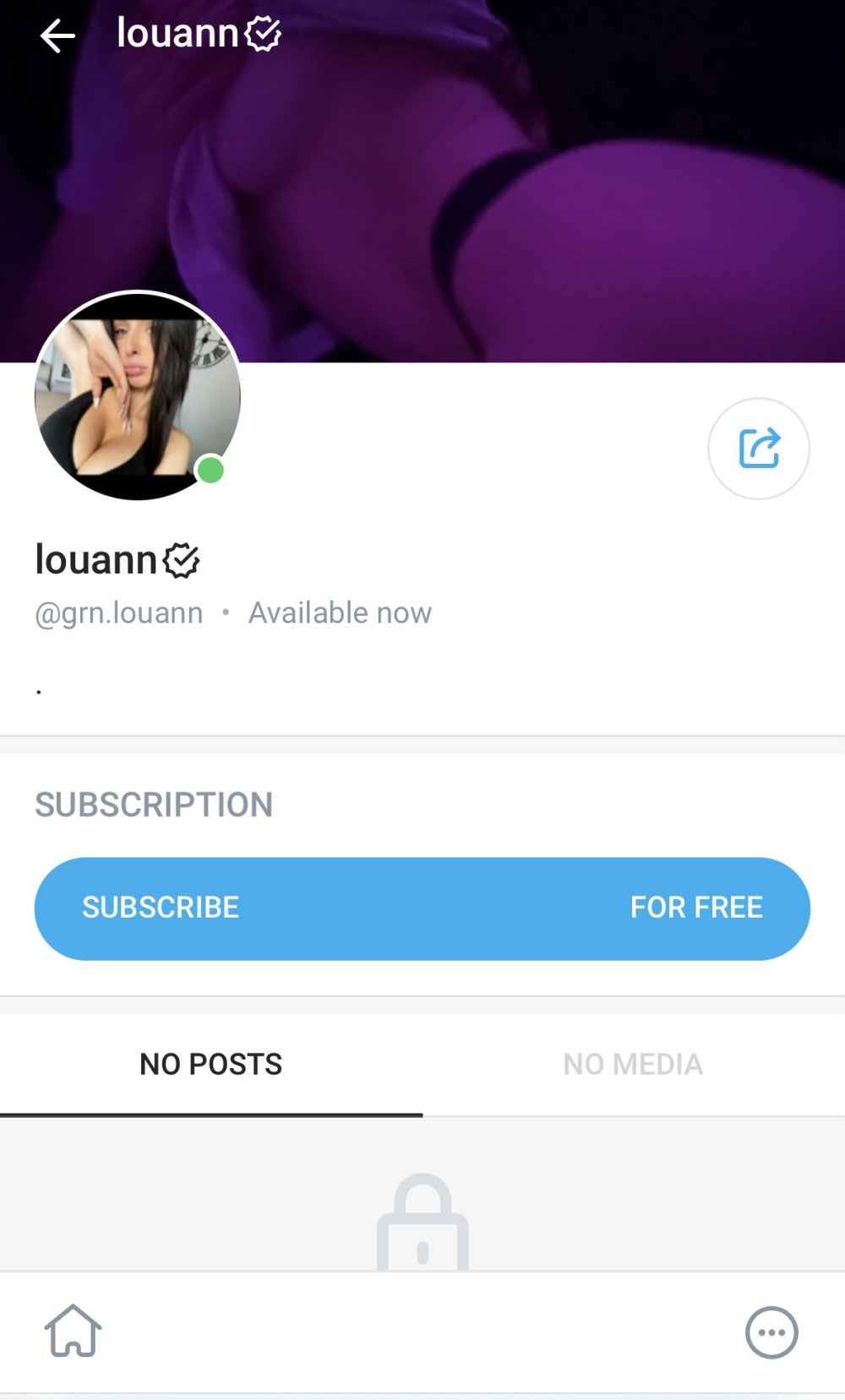Switch to the No Posts tab
This screenshot has height=1400, width=845.
pyautogui.click(x=211, y=1065)
